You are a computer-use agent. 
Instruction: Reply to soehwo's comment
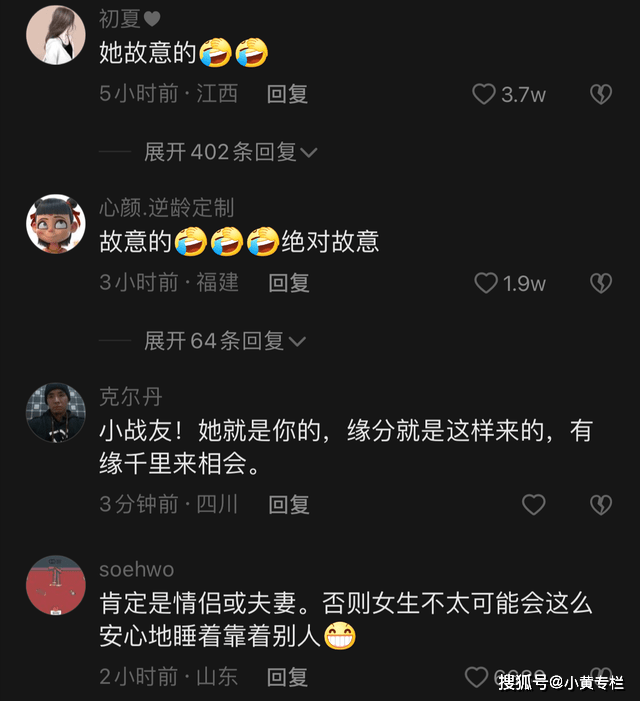click(288, 677)
